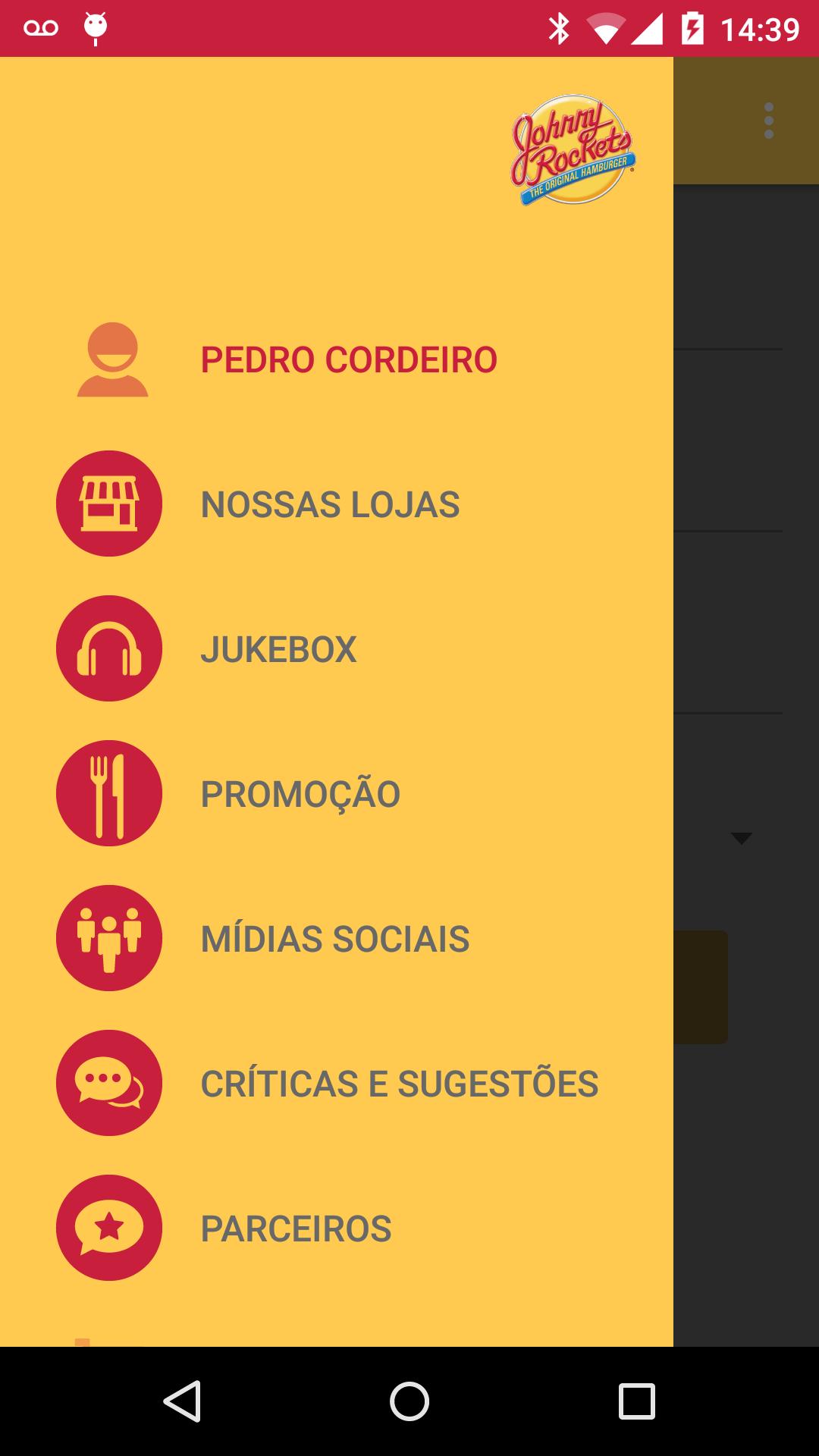Viewport: 819px width, 1456px height.
Task: Open the overflow menu
Action: pos(769,121)
